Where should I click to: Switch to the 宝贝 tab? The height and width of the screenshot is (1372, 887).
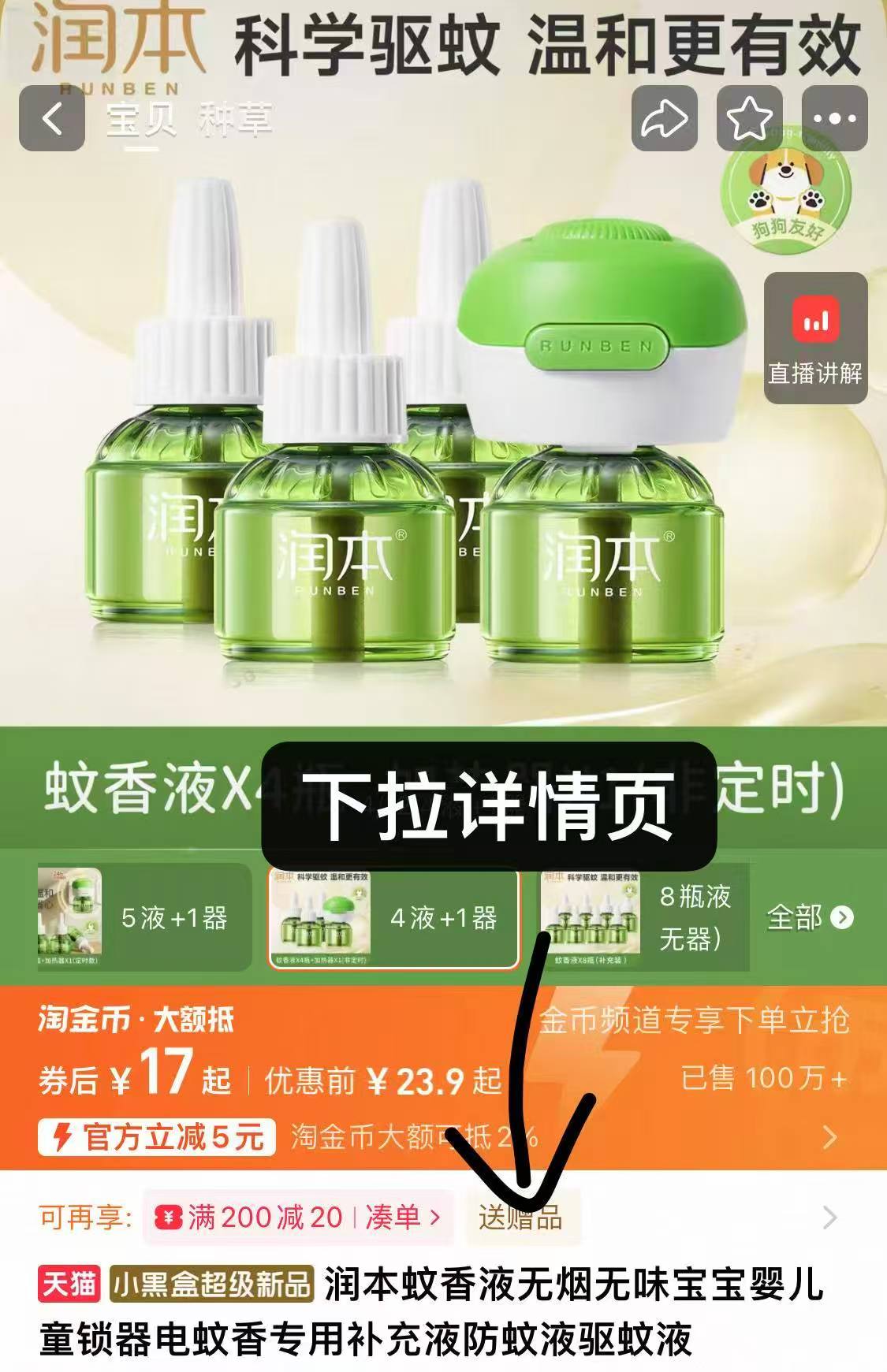coord(141,119)
